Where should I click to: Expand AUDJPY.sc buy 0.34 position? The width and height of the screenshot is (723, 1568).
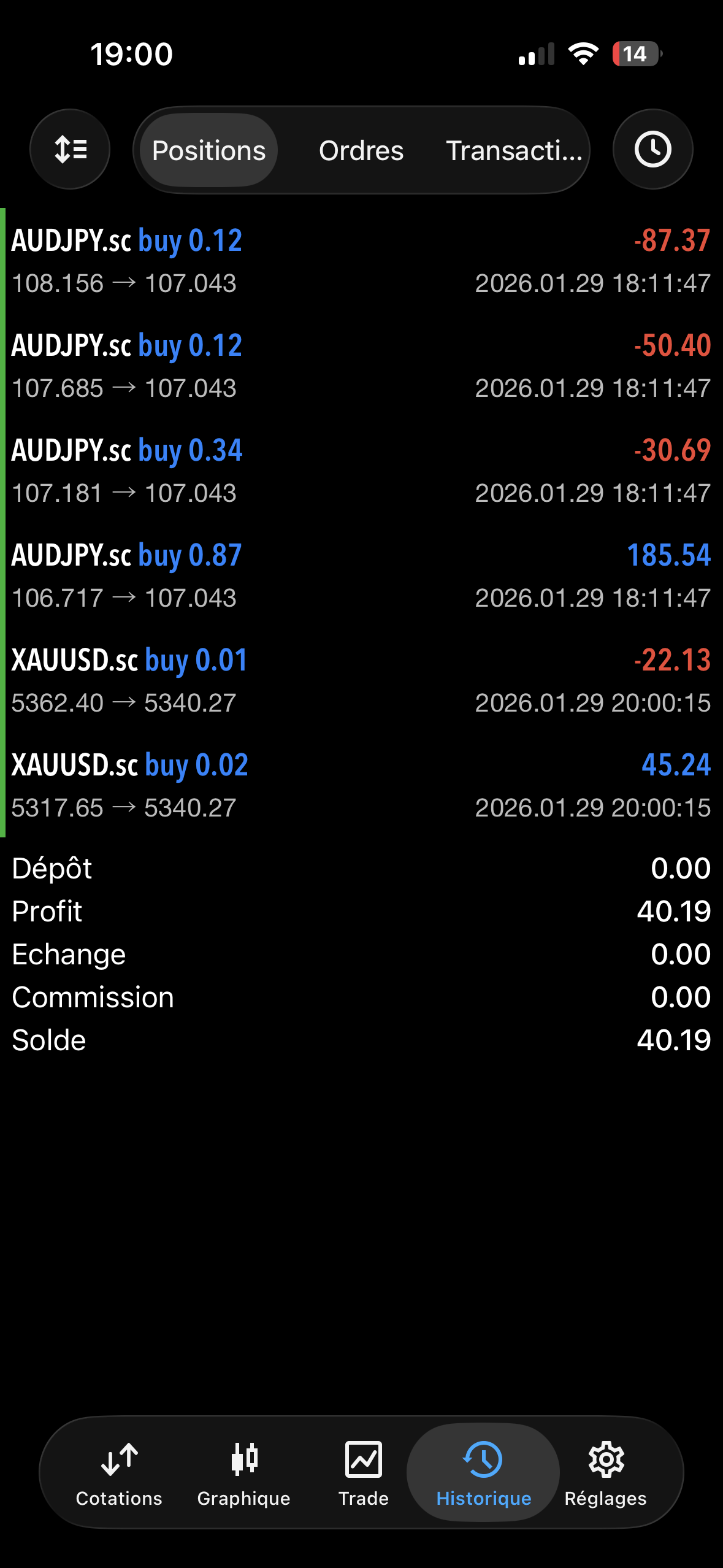[x=361, y=471]
